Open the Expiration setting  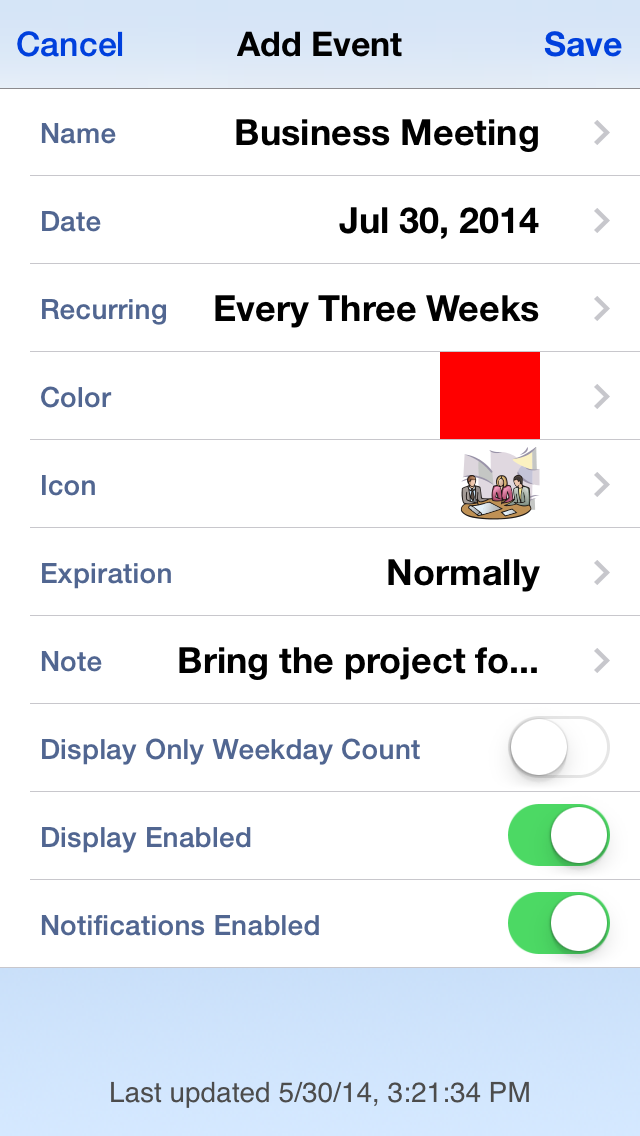coord(320,572)
